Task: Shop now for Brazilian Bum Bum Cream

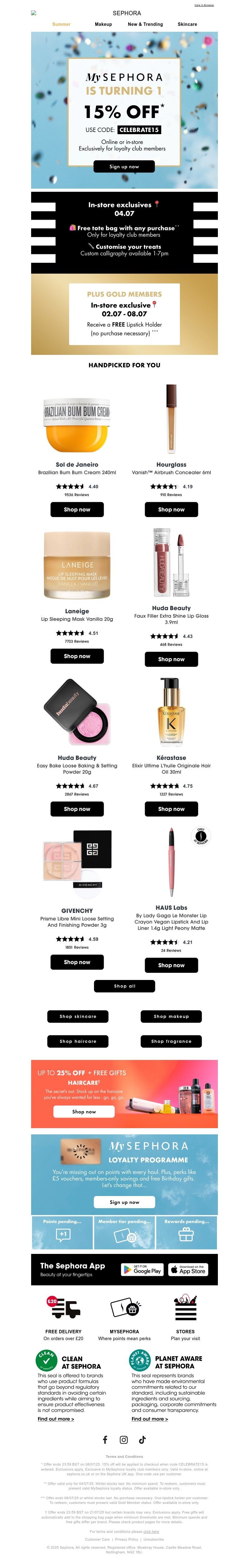Action: point(77,510)
